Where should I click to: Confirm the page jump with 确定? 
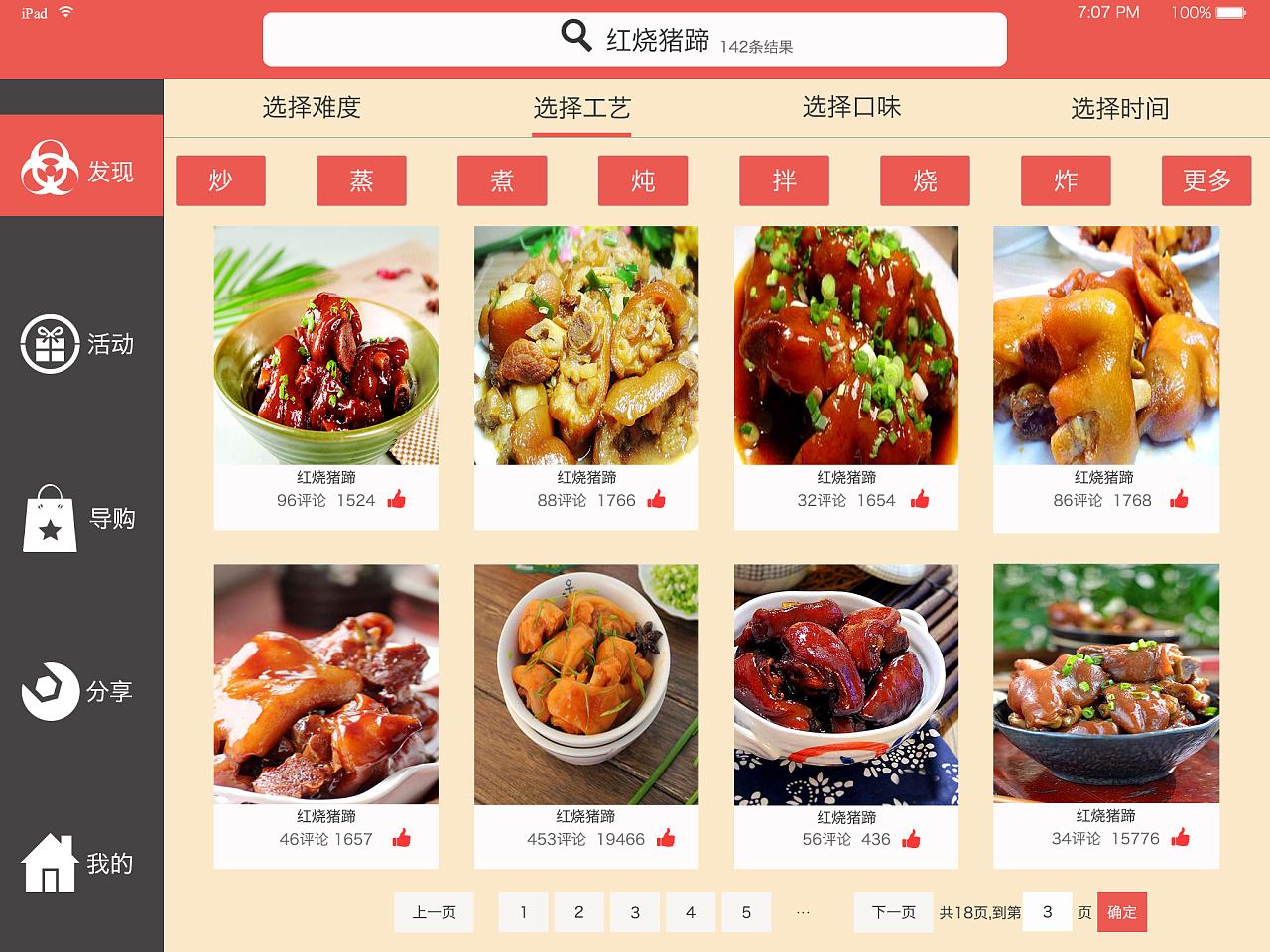1122,912
